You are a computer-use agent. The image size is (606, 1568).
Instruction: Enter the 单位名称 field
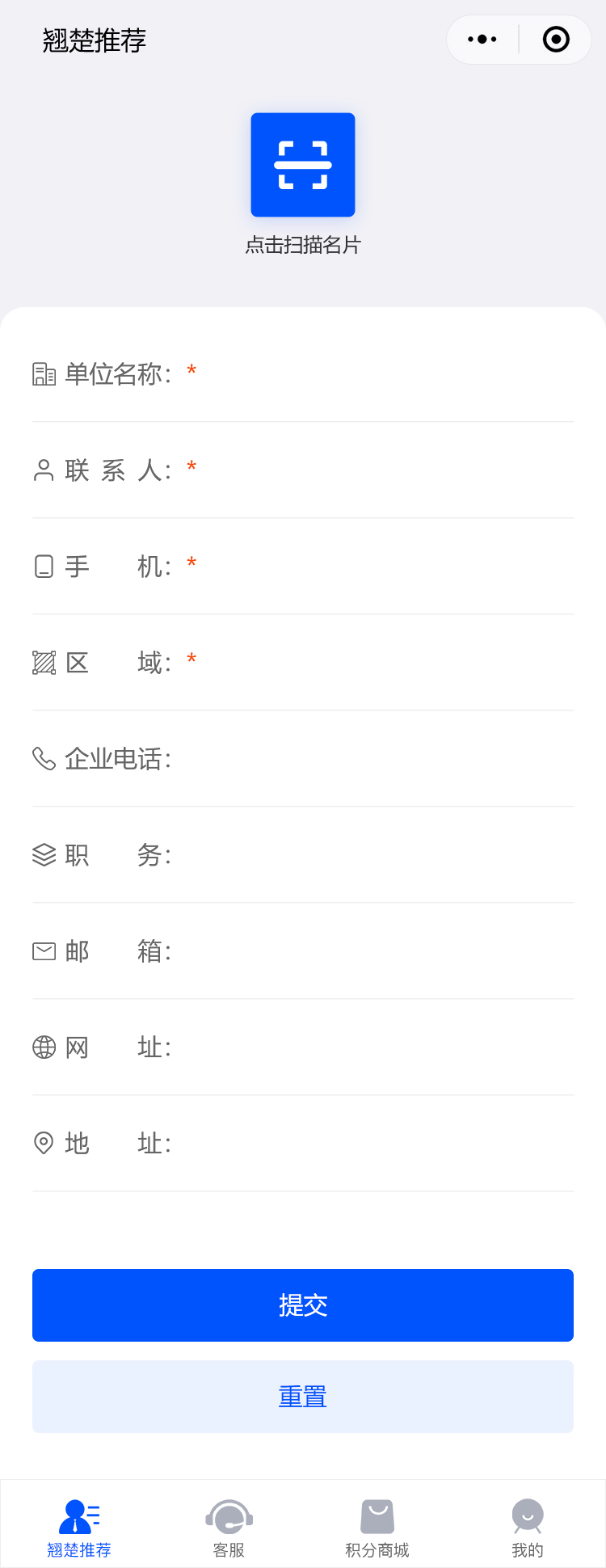(x=380, y=374)
